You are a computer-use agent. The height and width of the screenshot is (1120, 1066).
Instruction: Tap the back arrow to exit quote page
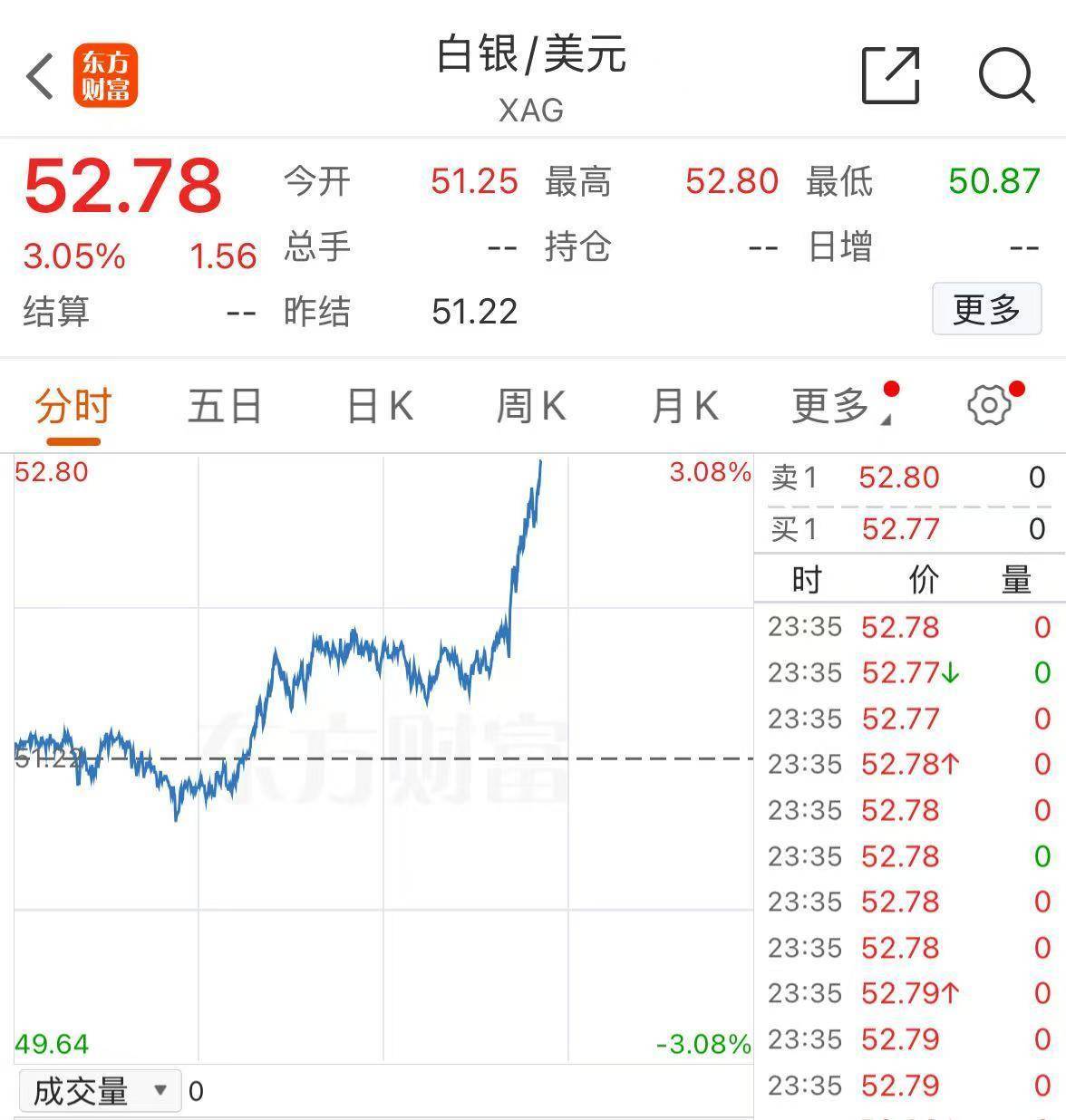click(x=38, y=75)
